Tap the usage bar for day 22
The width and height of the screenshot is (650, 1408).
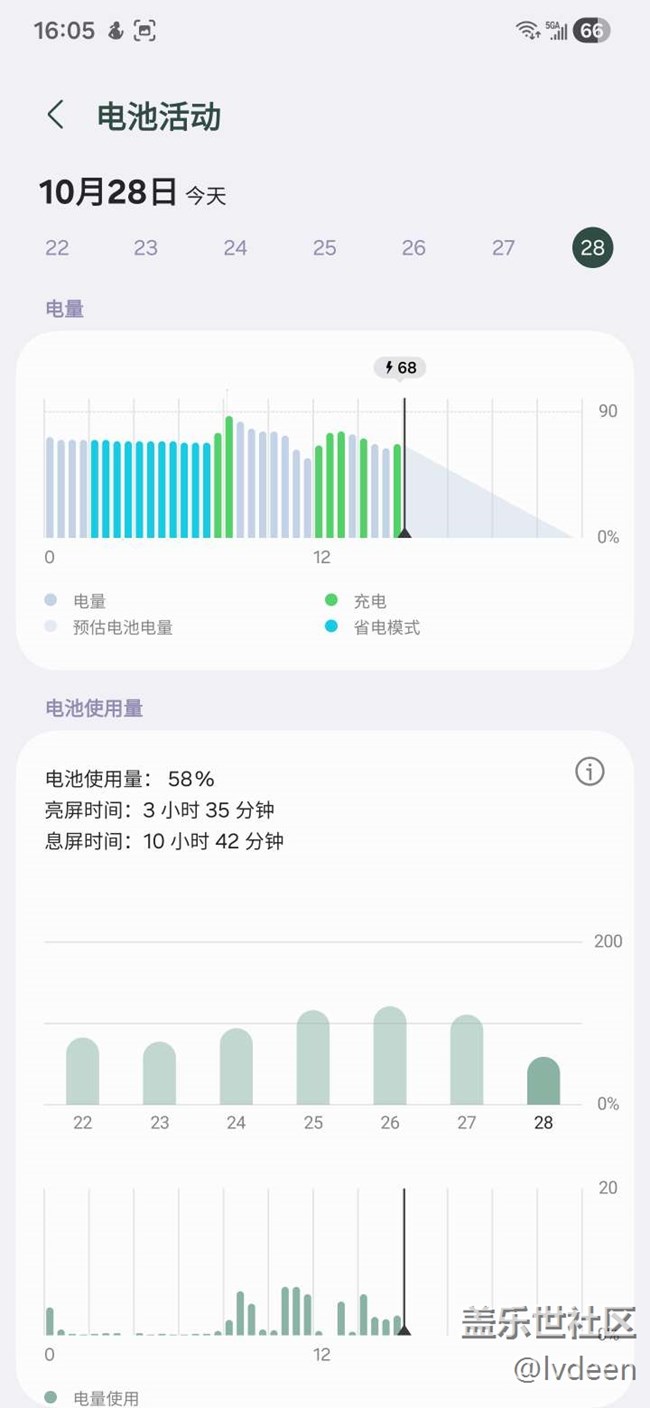[82, 1072]
